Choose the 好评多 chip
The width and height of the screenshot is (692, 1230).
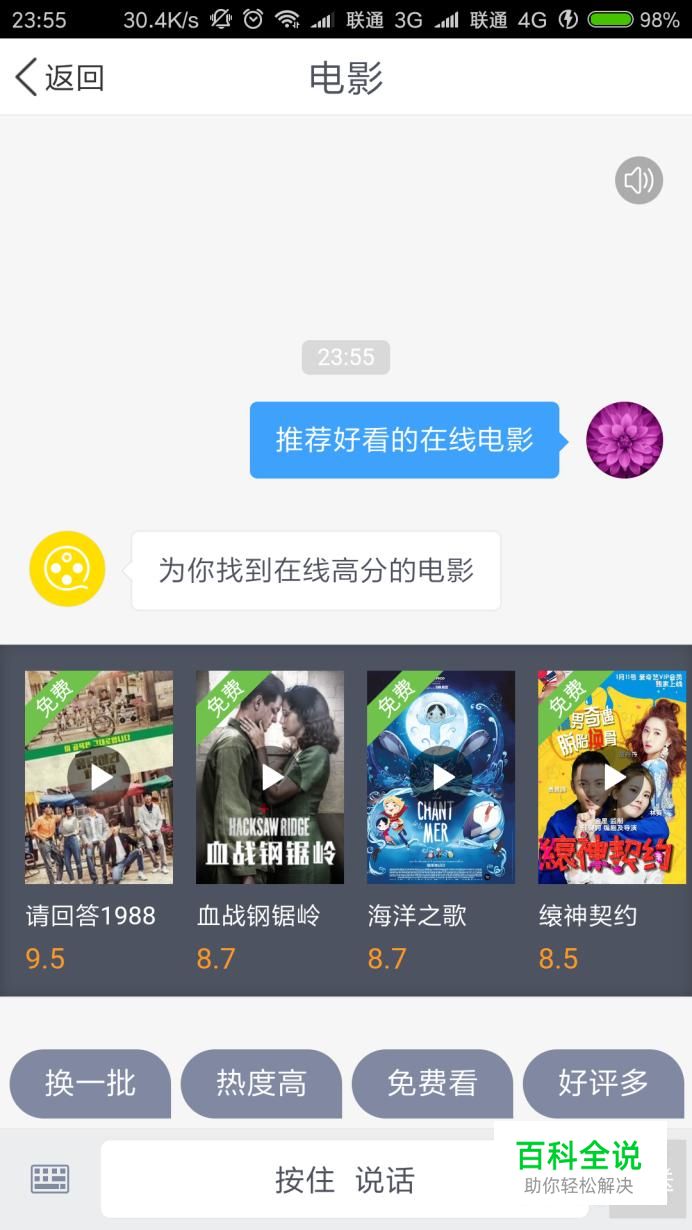pyautogui.click(x=603, y=1083)
